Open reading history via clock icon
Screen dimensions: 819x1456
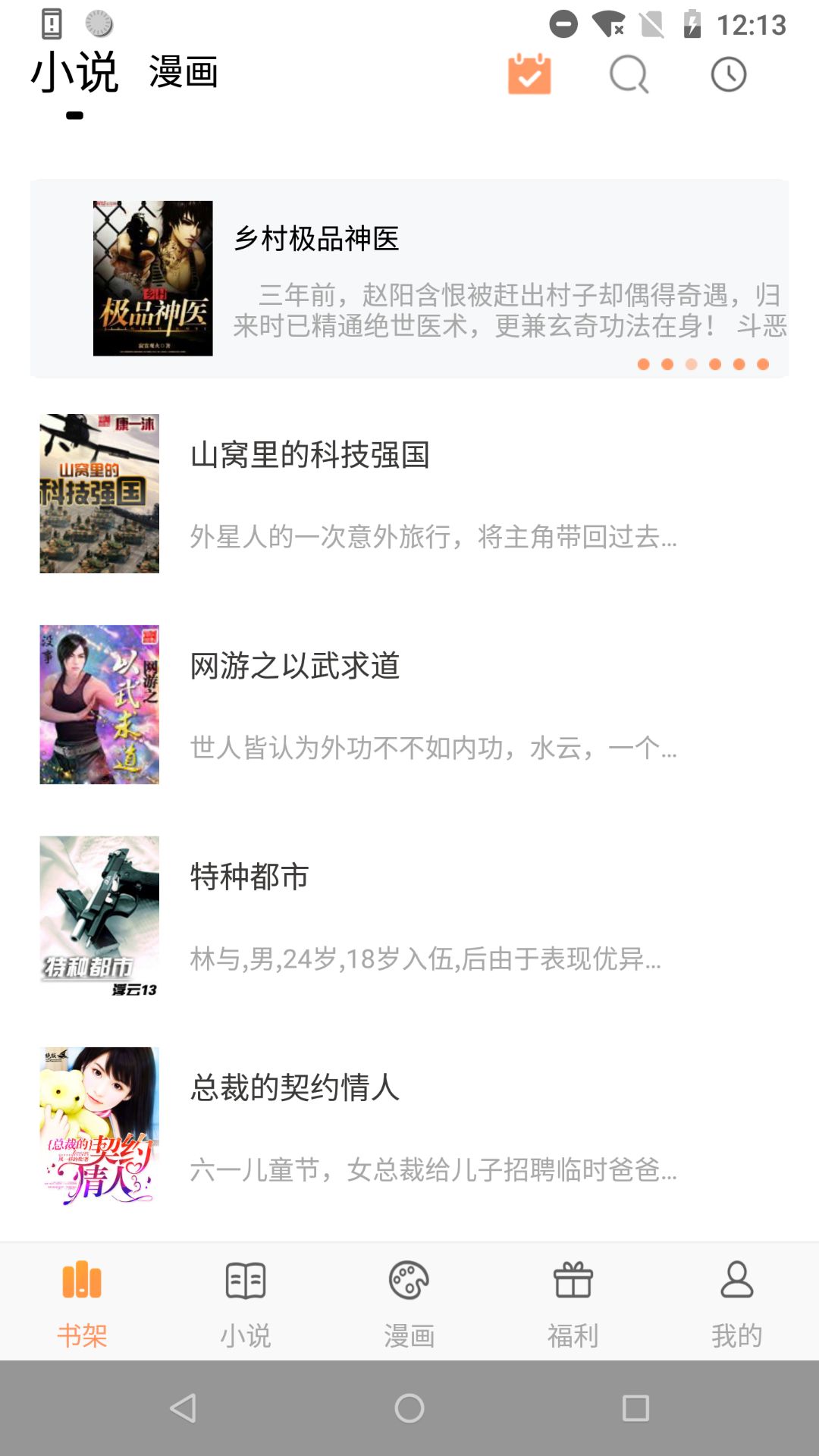coord(726,74)
